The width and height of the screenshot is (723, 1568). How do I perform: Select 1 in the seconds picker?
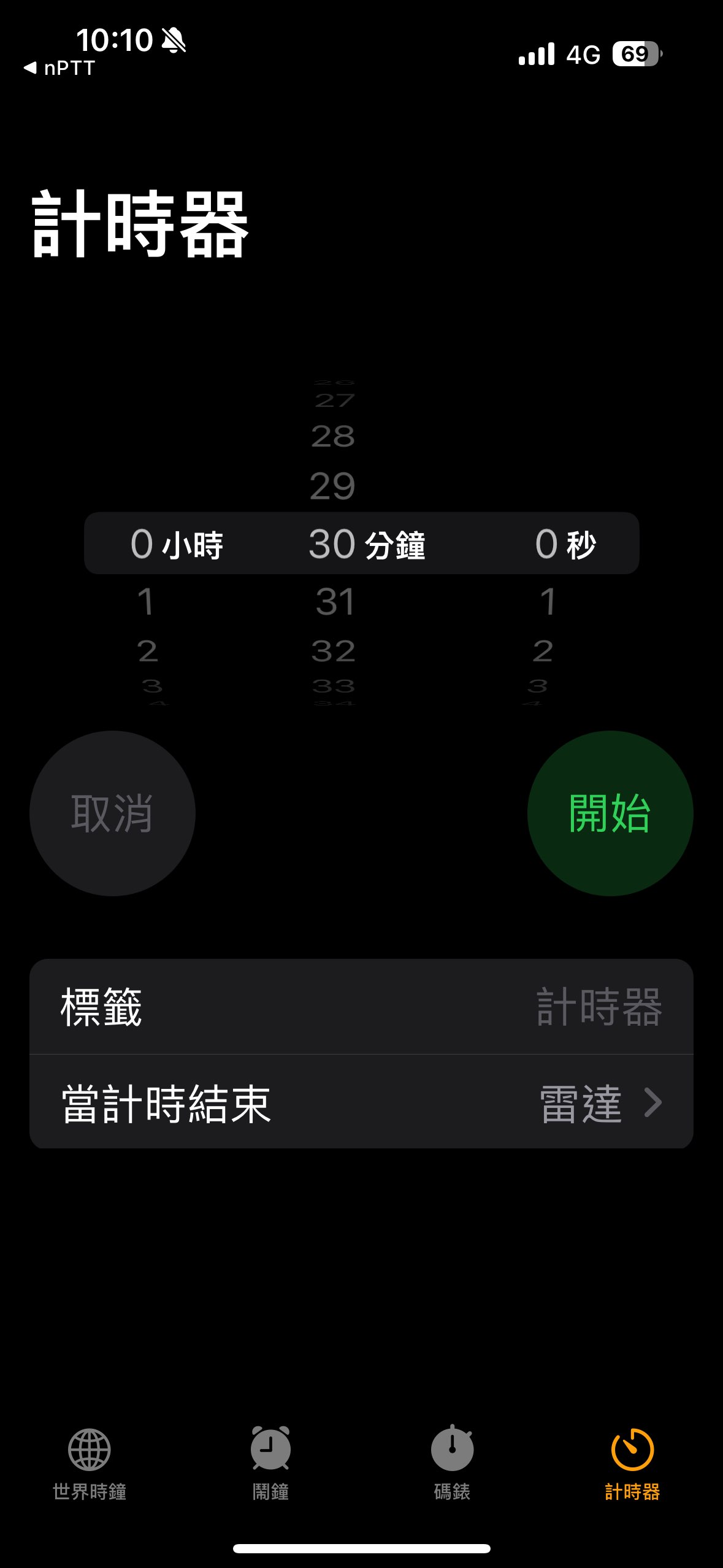(548, 602)
